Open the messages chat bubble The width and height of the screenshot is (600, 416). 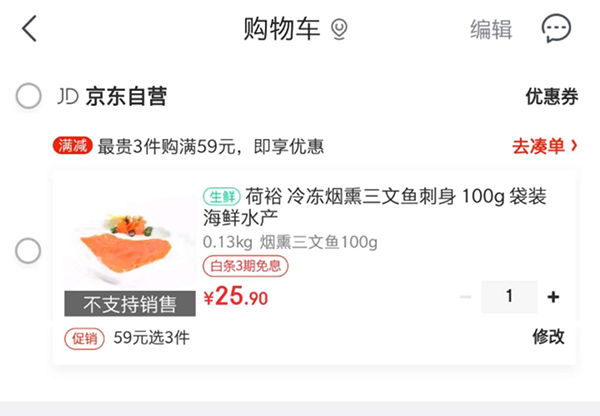tap(556, 29)
